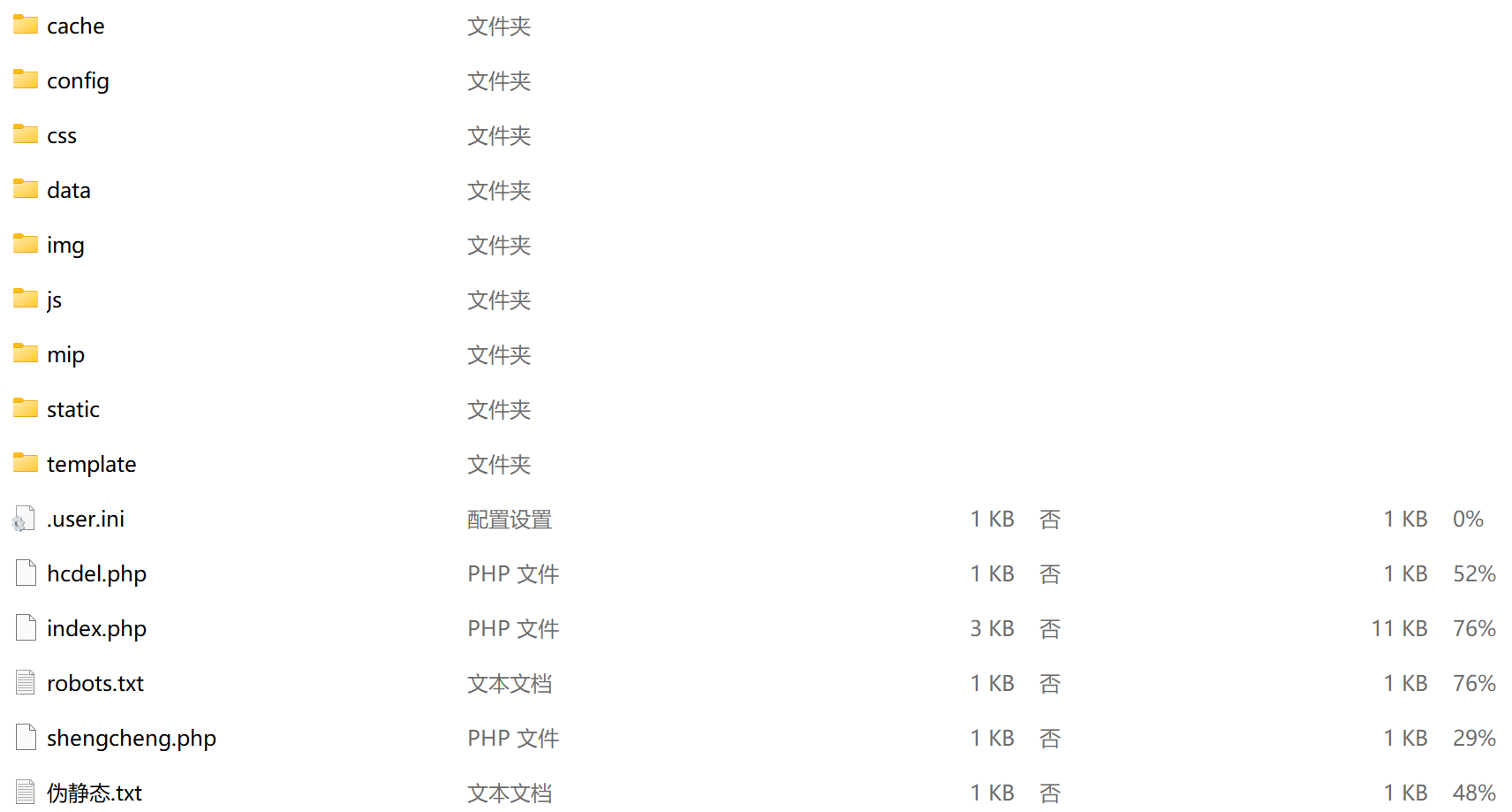
Task: Select the robots.txt file
Action: (94, 684)
